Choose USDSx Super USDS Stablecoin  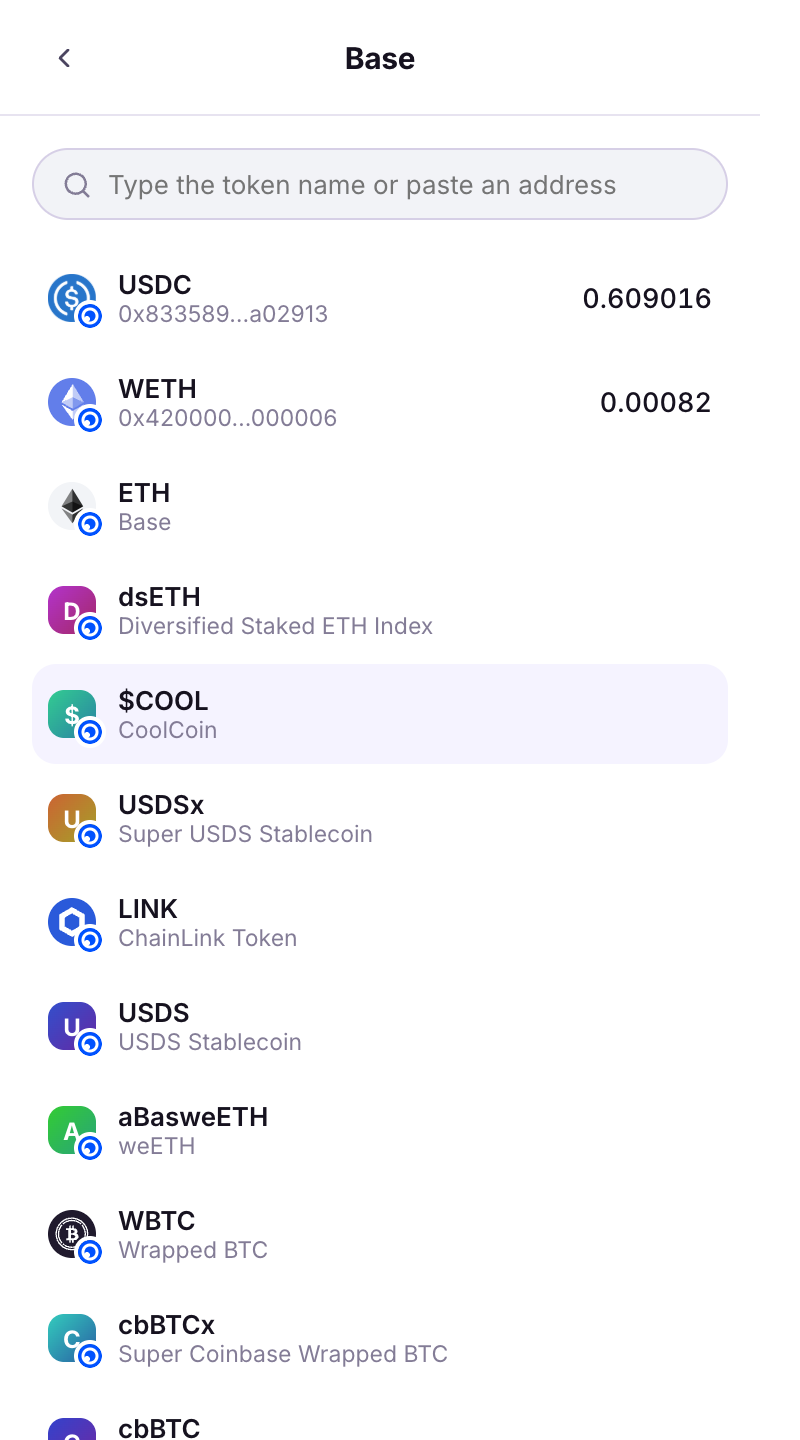point(380,818)
